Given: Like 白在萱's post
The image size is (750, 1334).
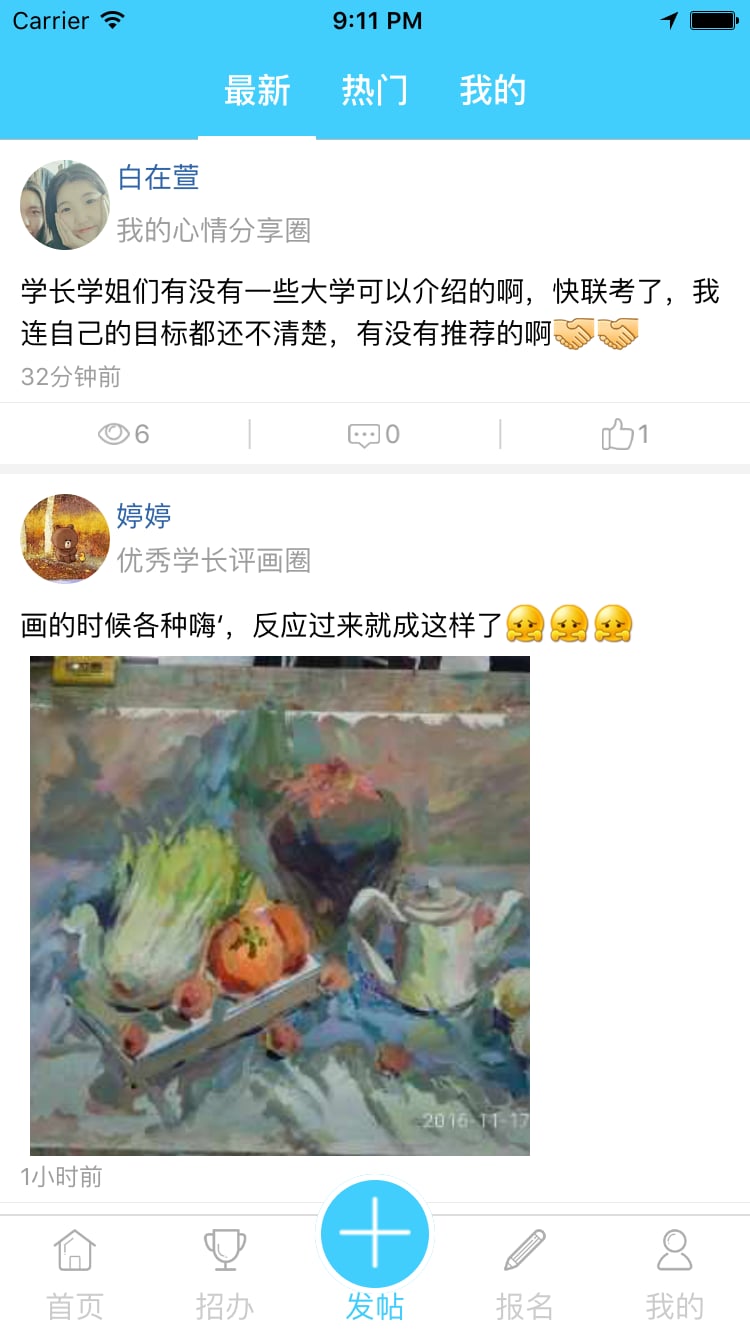Looking at the screenshot, I should click(x=625, y=434).
